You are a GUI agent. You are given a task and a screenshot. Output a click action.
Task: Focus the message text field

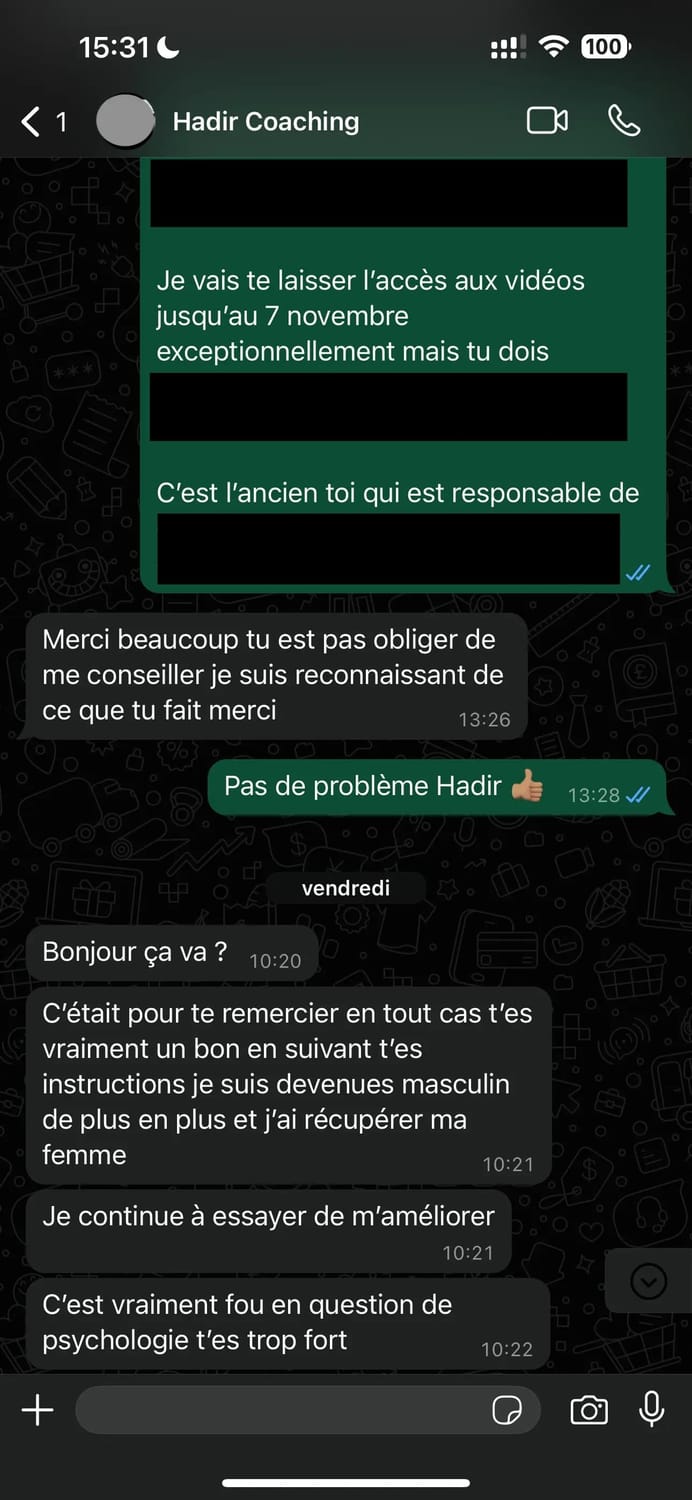pyautogui.click(x=280, y=1410)
